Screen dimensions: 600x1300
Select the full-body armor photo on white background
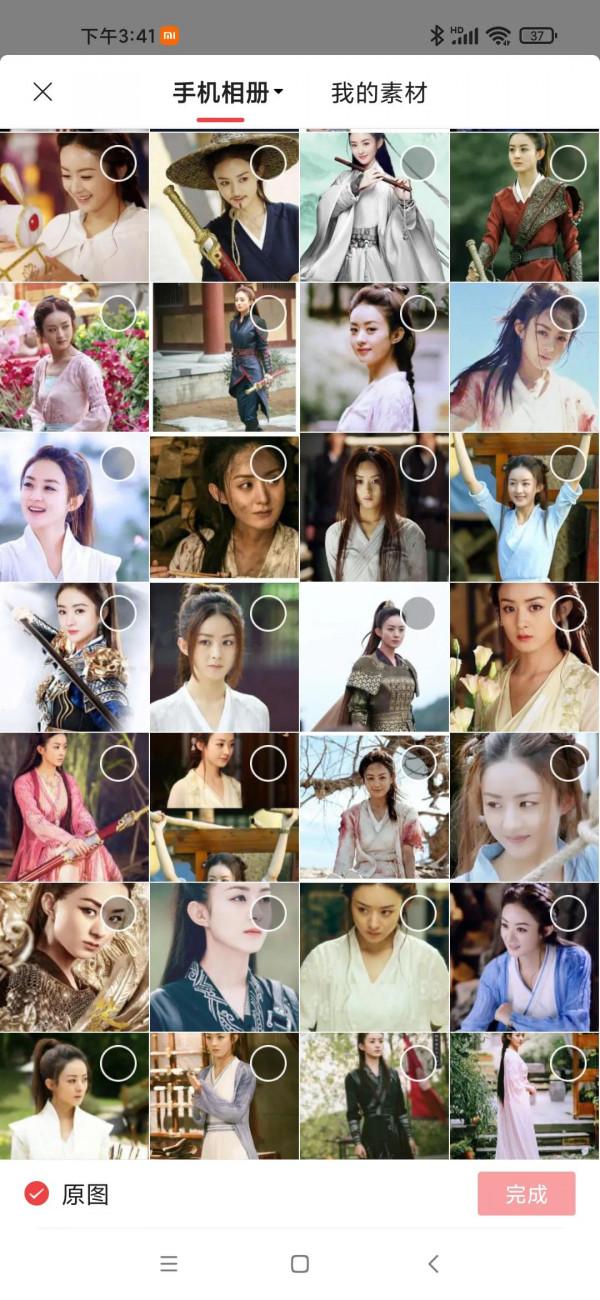[418, 613]
